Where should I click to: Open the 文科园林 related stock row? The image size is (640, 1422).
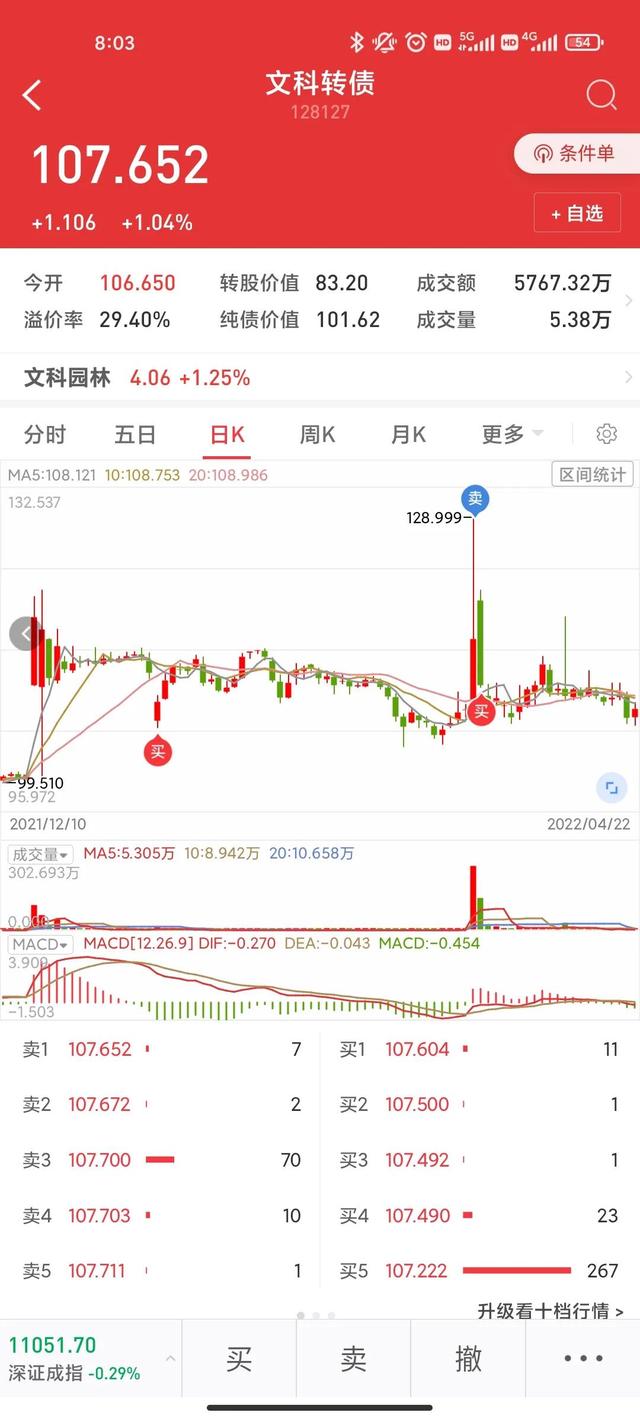point(320,378)
